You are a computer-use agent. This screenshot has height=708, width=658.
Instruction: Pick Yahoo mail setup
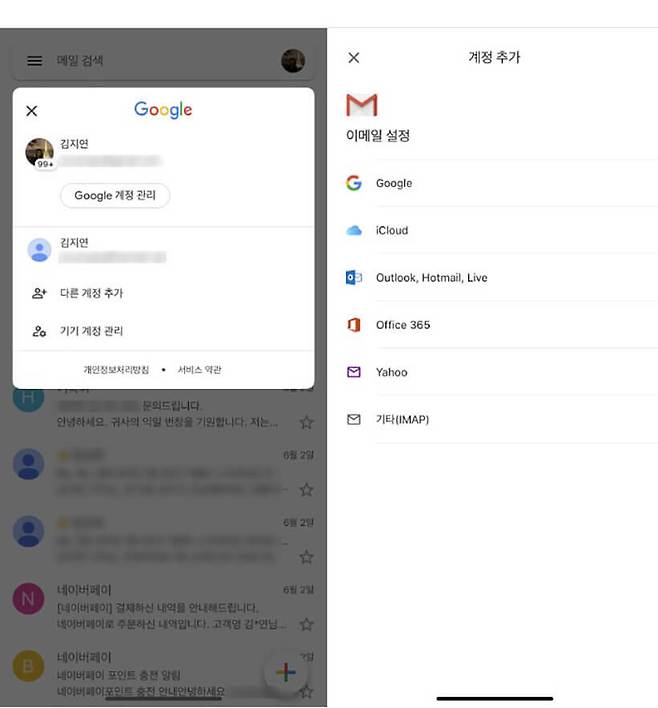392,372
